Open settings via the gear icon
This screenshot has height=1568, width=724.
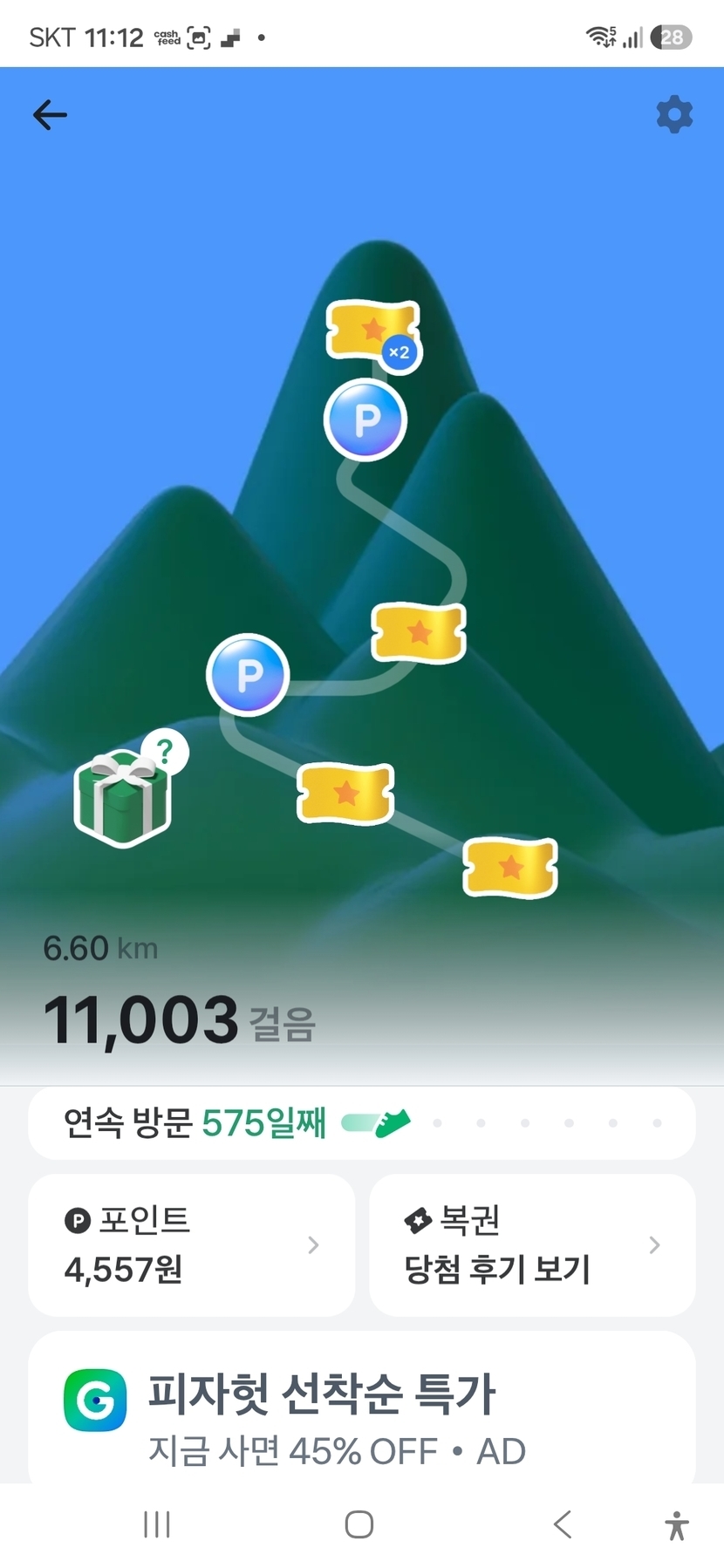(x=674, y=114)
